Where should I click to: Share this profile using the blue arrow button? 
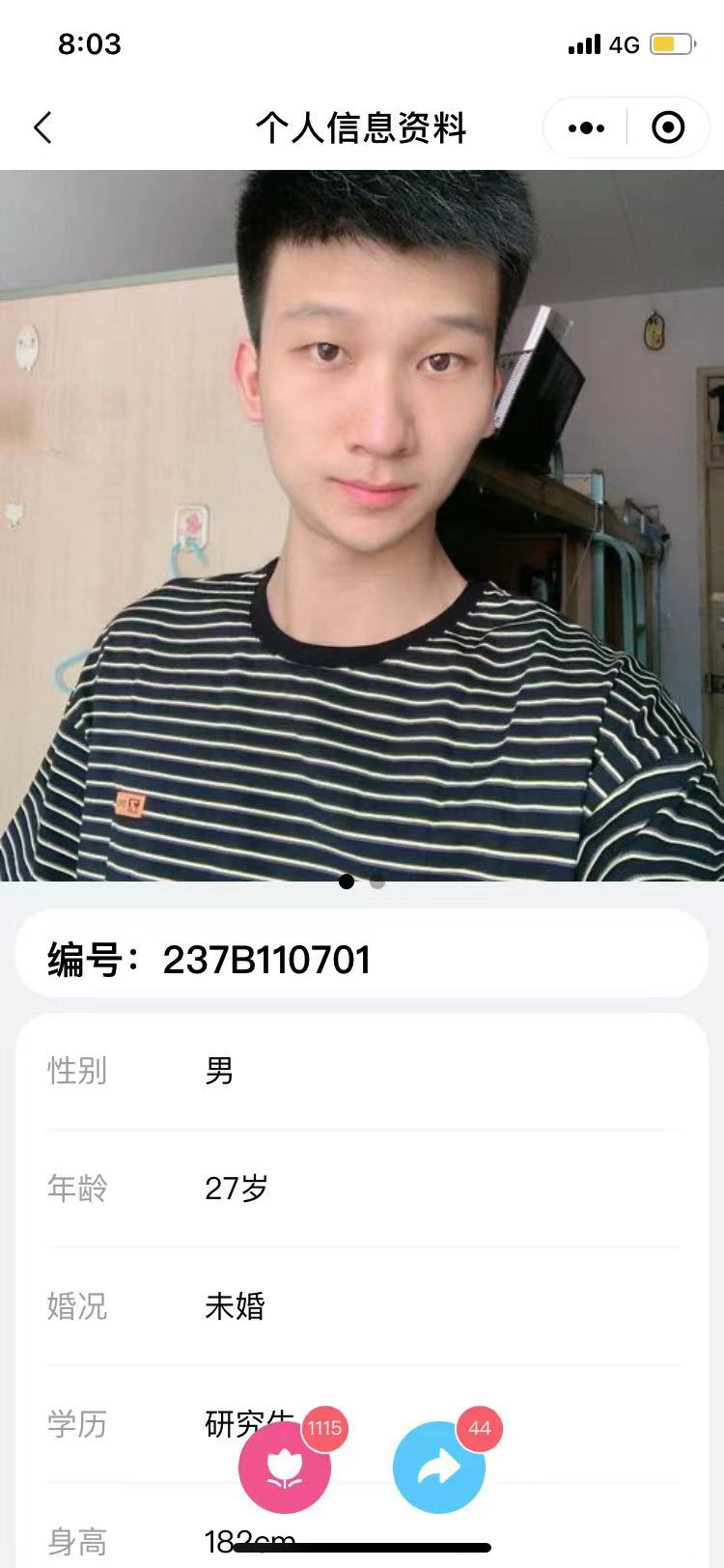tap(439, 1468)
